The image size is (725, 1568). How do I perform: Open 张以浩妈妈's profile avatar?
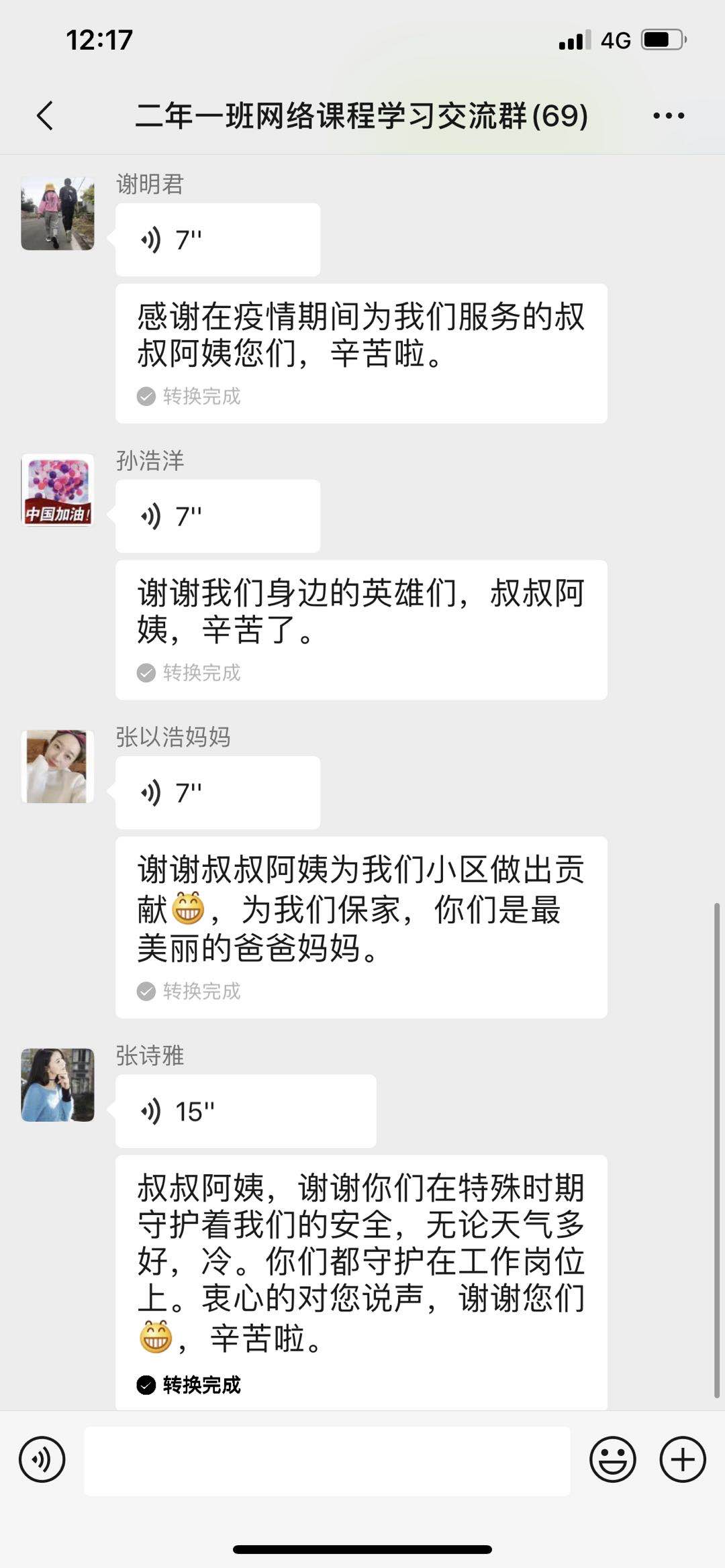click(58, 766)
